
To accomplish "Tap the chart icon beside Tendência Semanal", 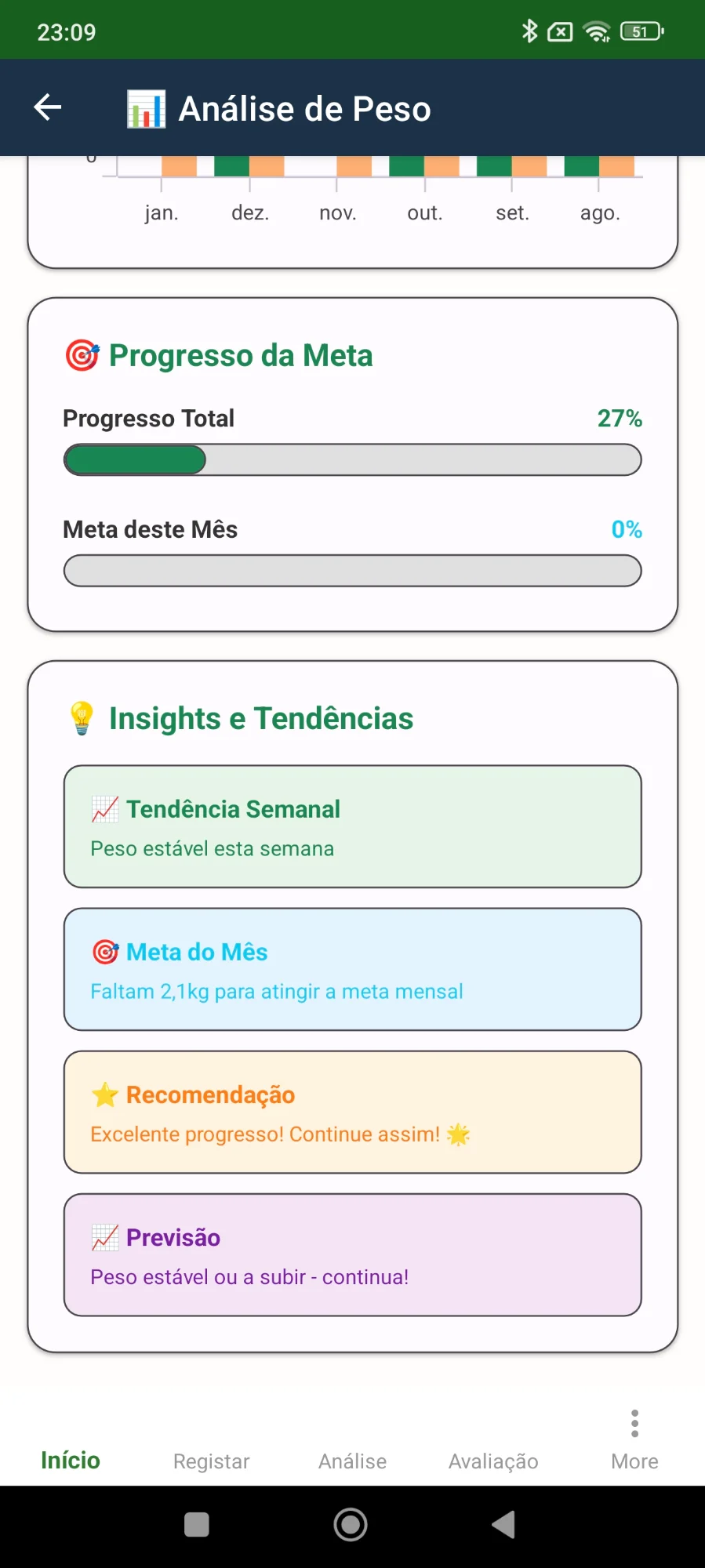I will (x=105, y=808).
